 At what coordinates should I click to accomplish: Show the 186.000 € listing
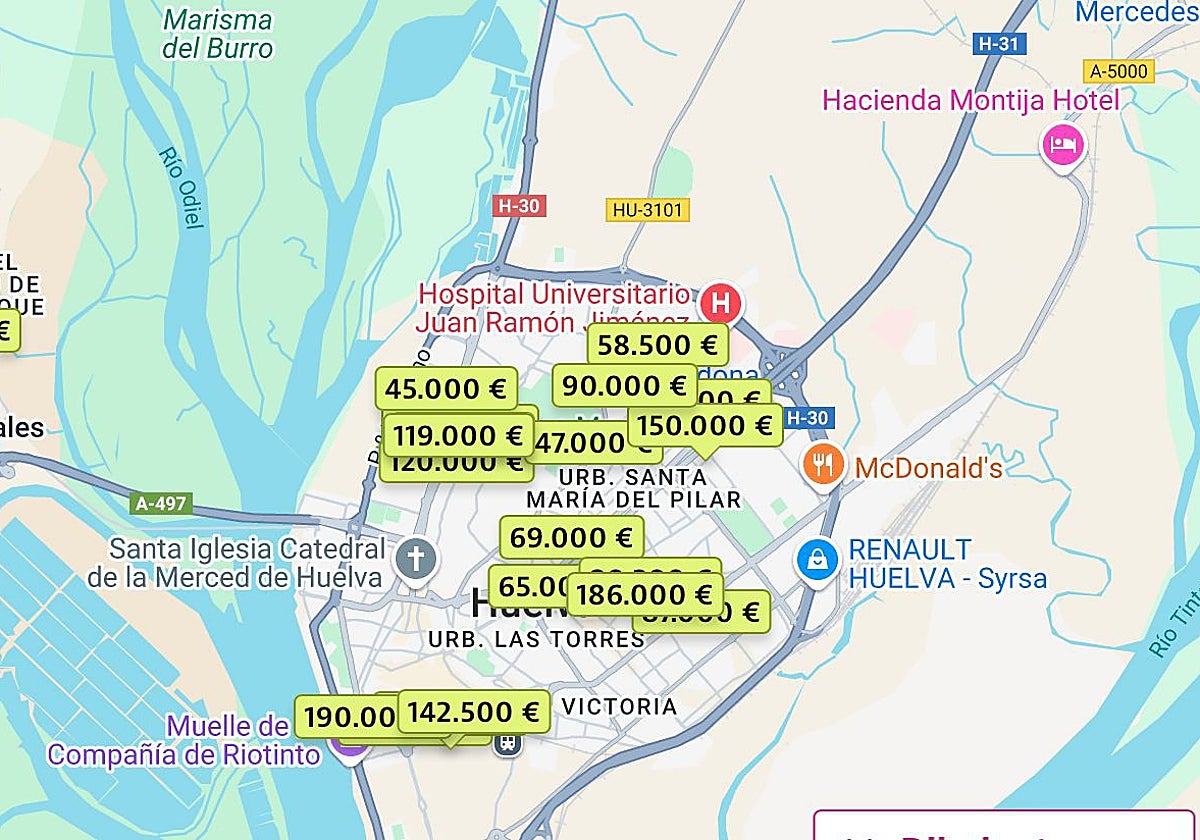click(x=644, y=595)
